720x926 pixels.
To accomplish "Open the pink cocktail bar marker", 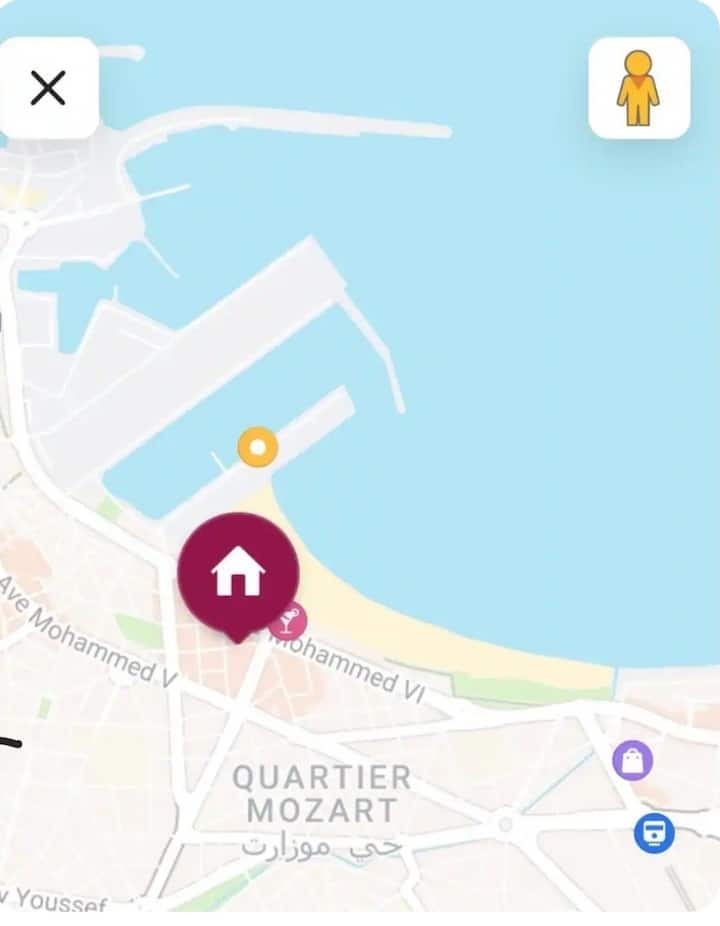I will click(289, 621).
